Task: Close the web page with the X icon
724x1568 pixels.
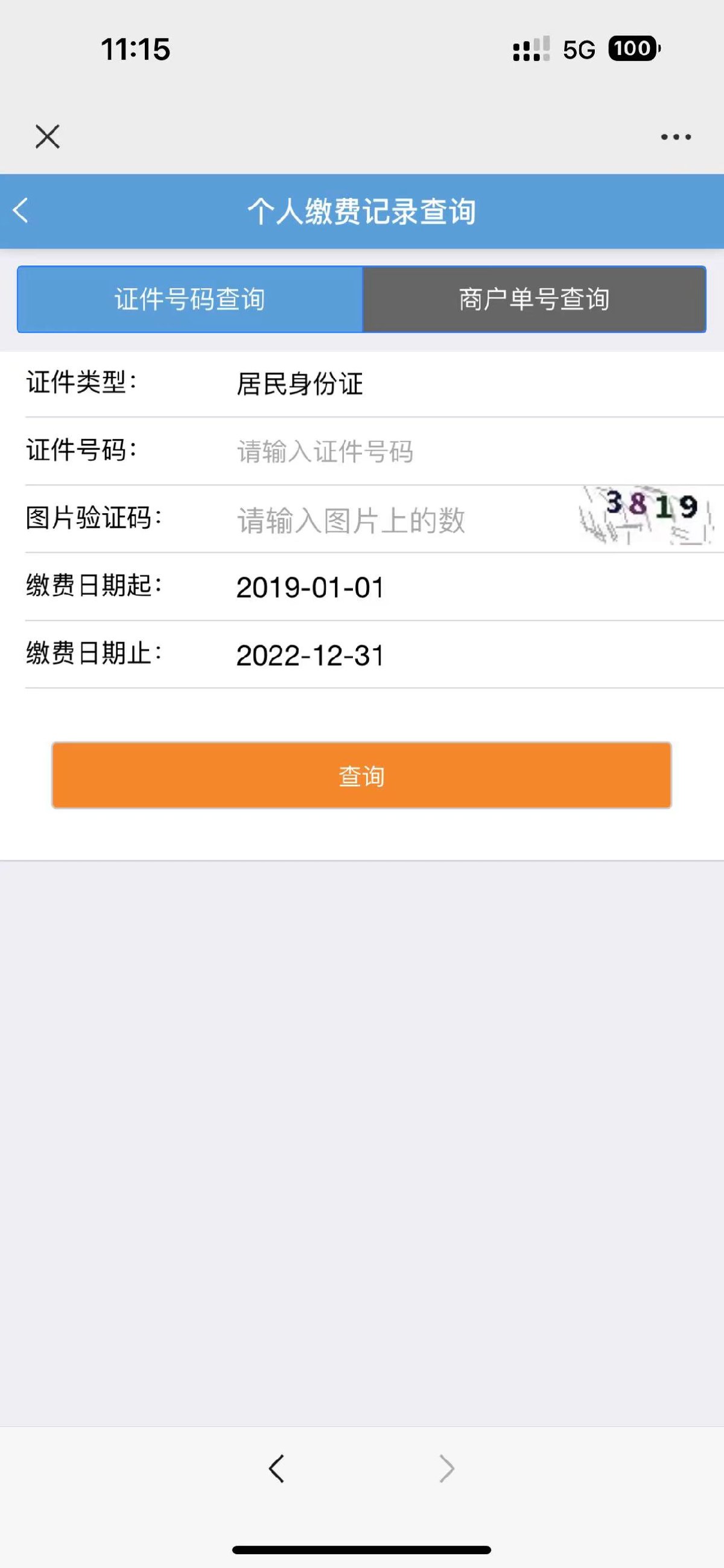Action: [x=48, y=136]
